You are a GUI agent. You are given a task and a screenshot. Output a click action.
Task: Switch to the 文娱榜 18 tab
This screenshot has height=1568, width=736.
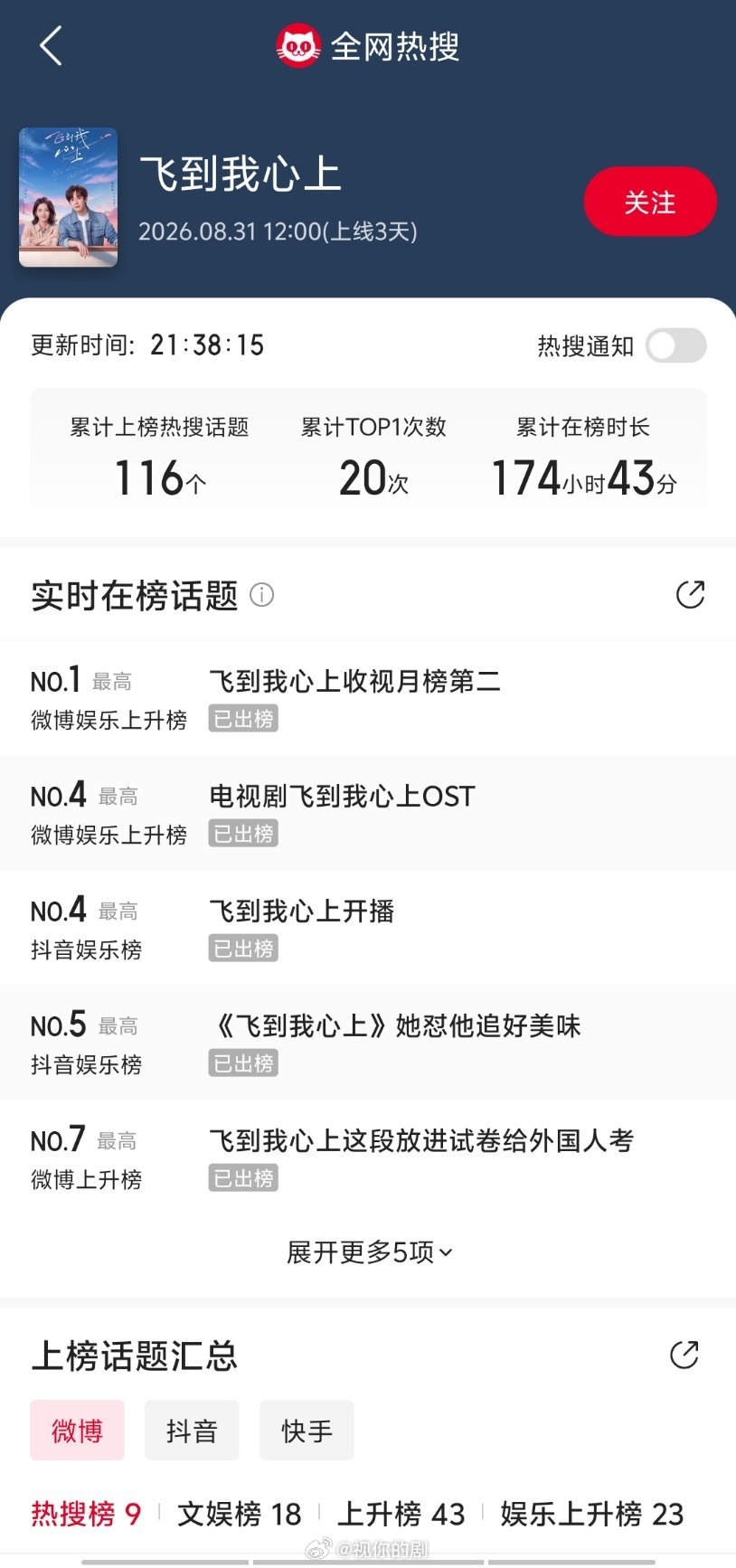(239, 1514)
